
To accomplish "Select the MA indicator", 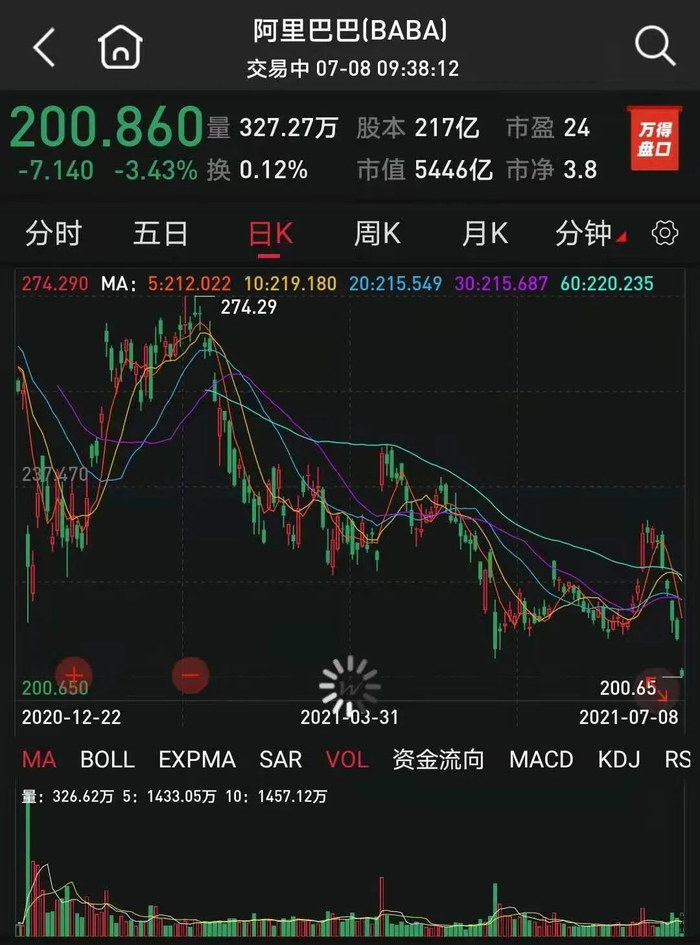I will 39,759.
